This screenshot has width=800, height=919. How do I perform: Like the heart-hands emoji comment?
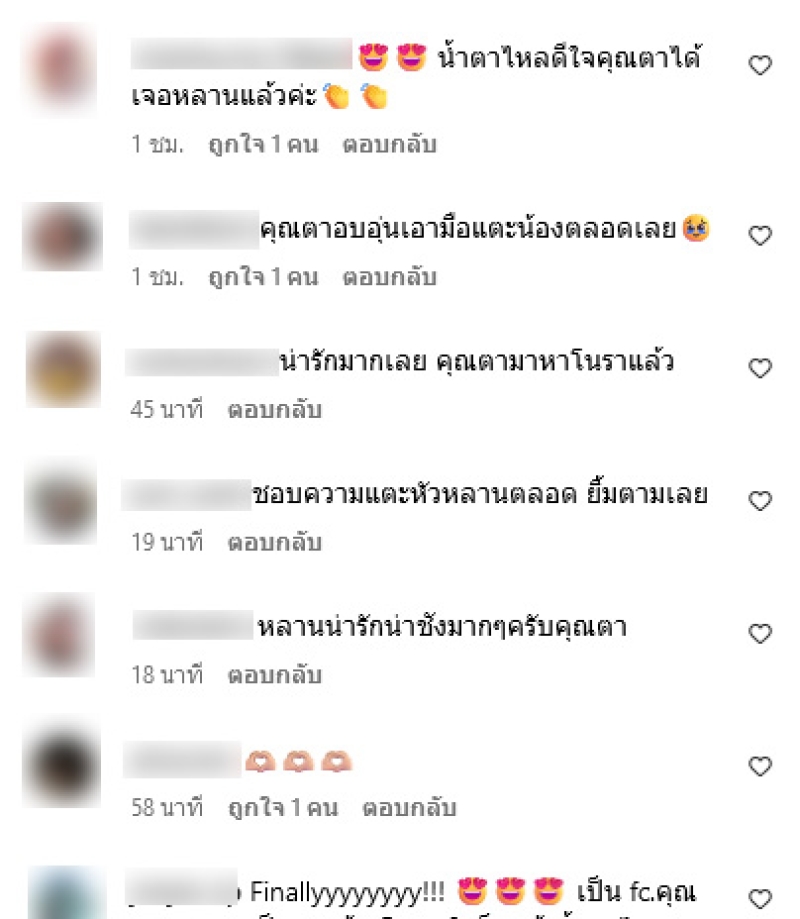[760, 766]
